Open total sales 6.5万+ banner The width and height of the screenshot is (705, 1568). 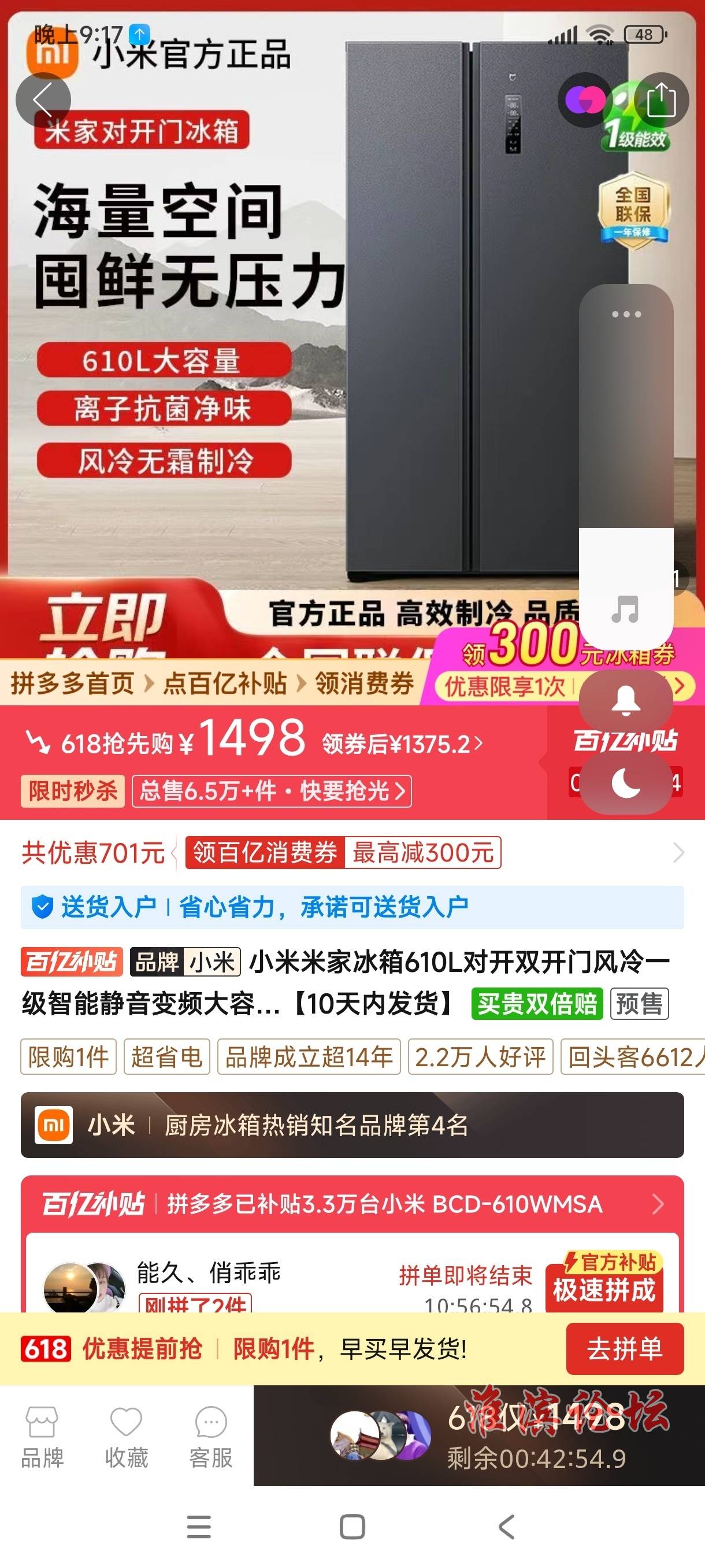tap(271, 791)
